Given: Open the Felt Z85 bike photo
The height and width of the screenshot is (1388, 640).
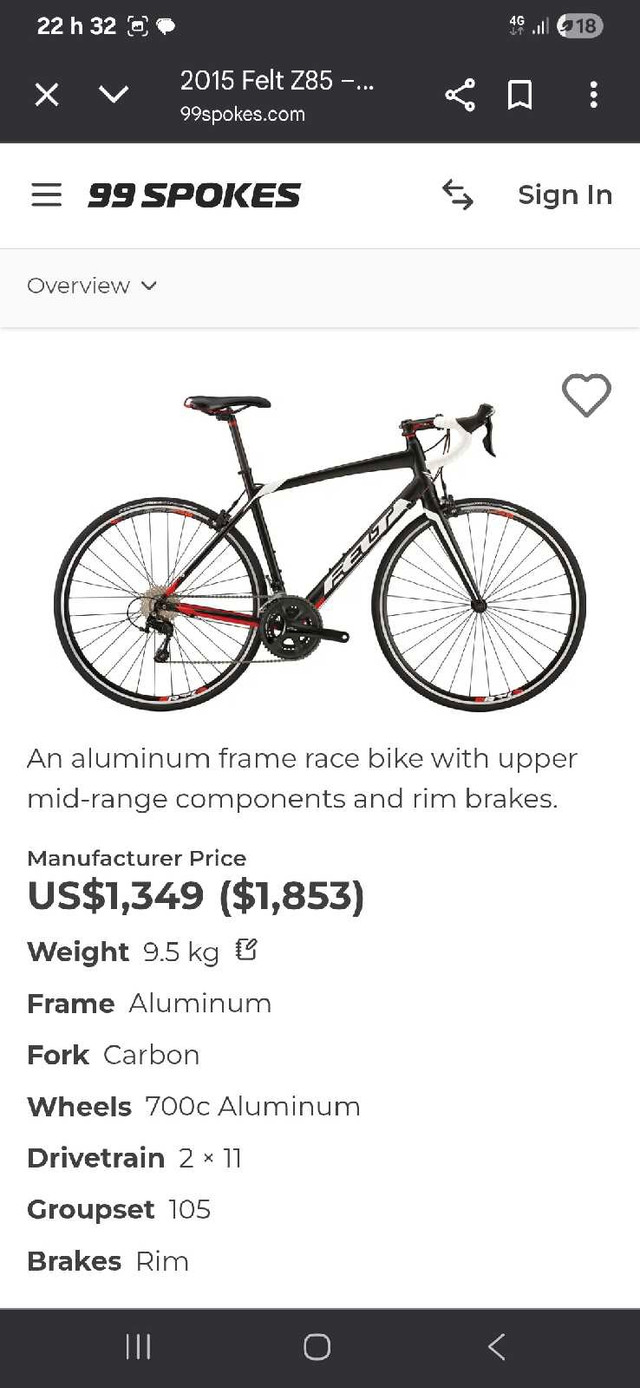Looking at the screenshot, I should tap(320, 550).
